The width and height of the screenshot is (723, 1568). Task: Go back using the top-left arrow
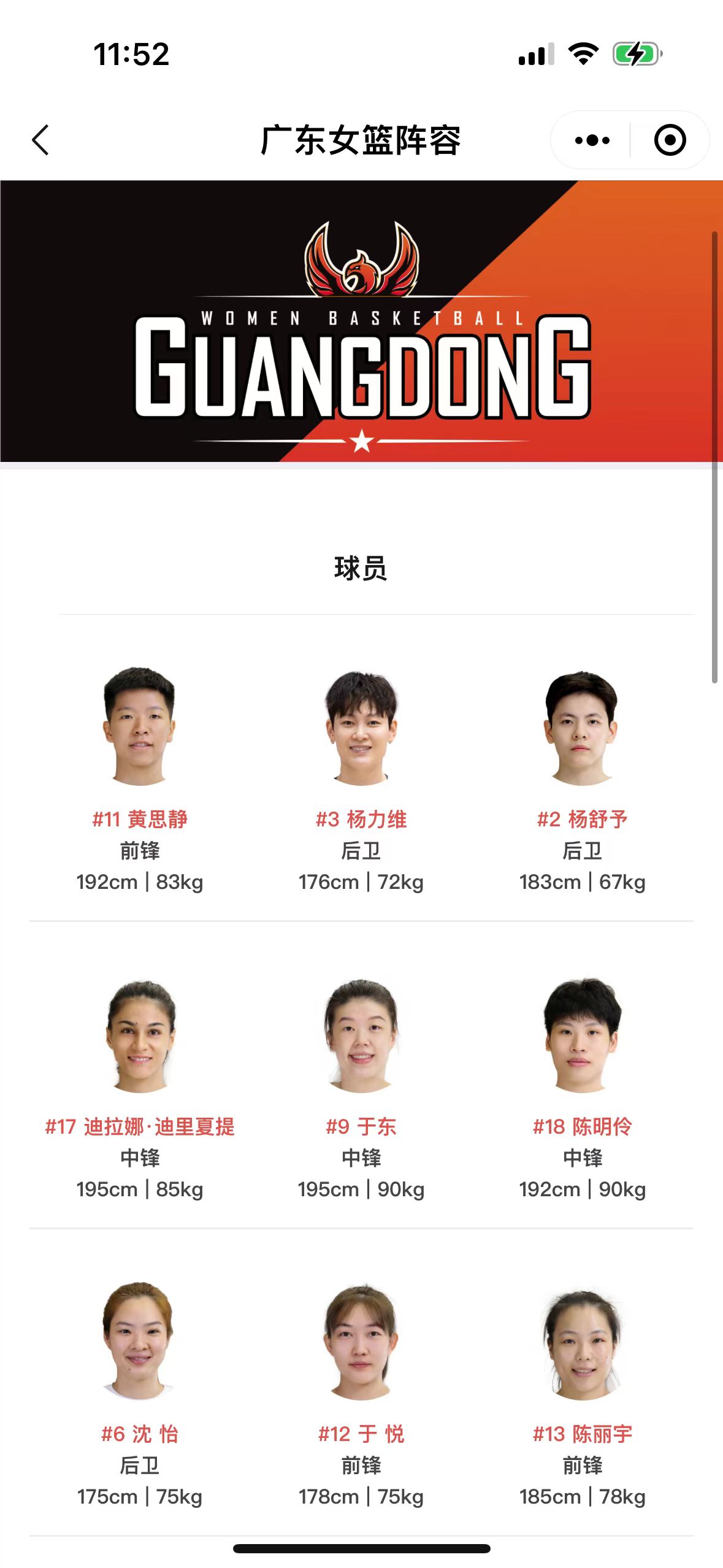tap(40, 140)
